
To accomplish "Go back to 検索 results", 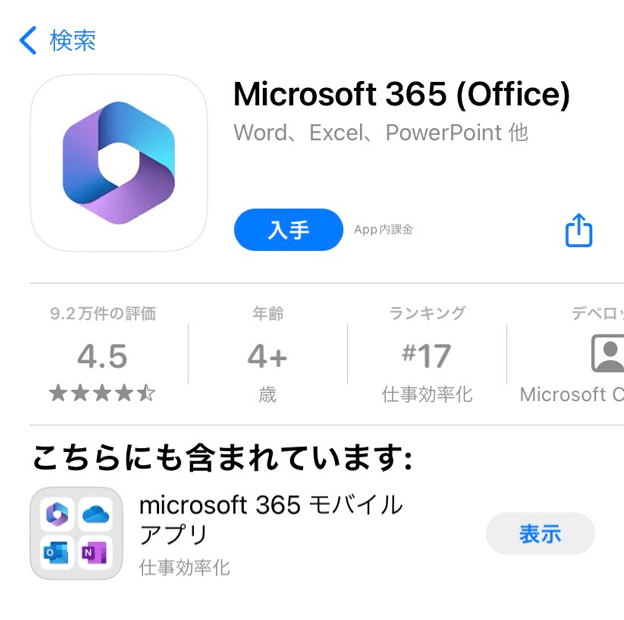I will coord(58,40).
